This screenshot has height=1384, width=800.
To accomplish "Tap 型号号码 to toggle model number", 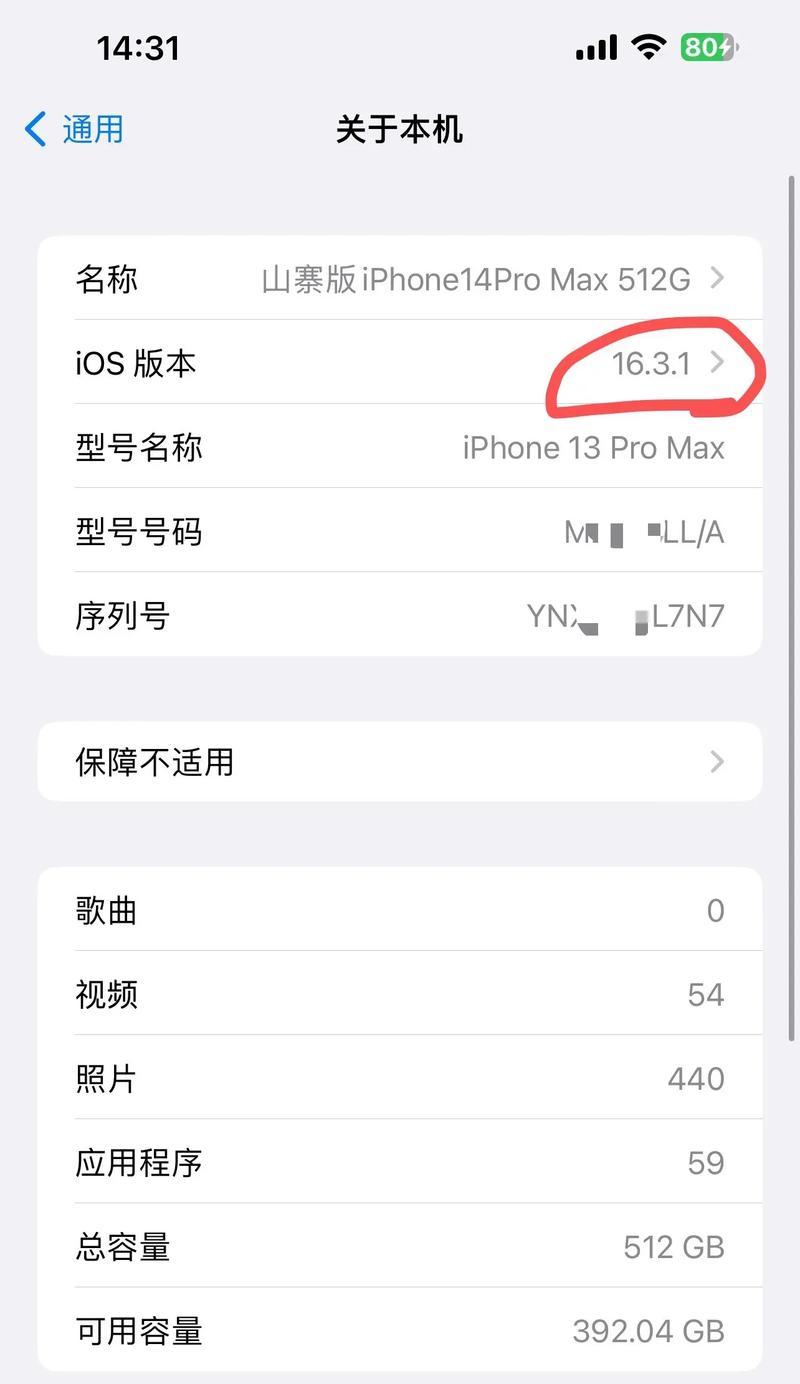I will 400,530.
